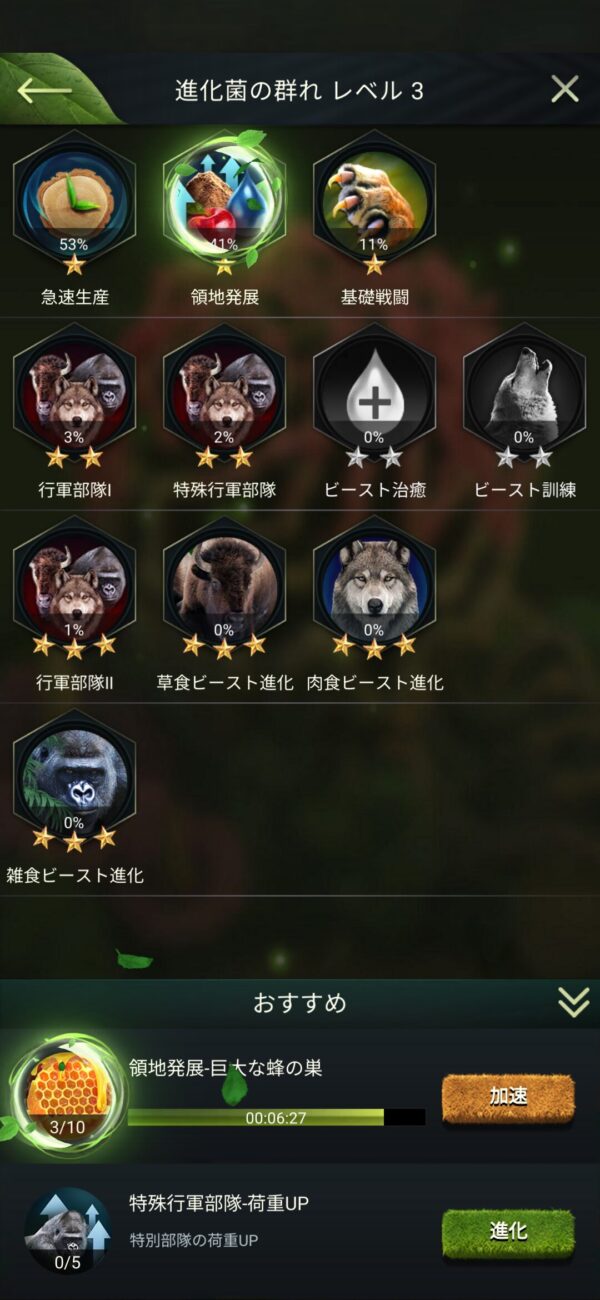Image resolution: width=600 pixels, height=1300 pixels.
Task: Close the 進化菌の群れ screen
Action: pyautogui.click(x=565, y=90)
